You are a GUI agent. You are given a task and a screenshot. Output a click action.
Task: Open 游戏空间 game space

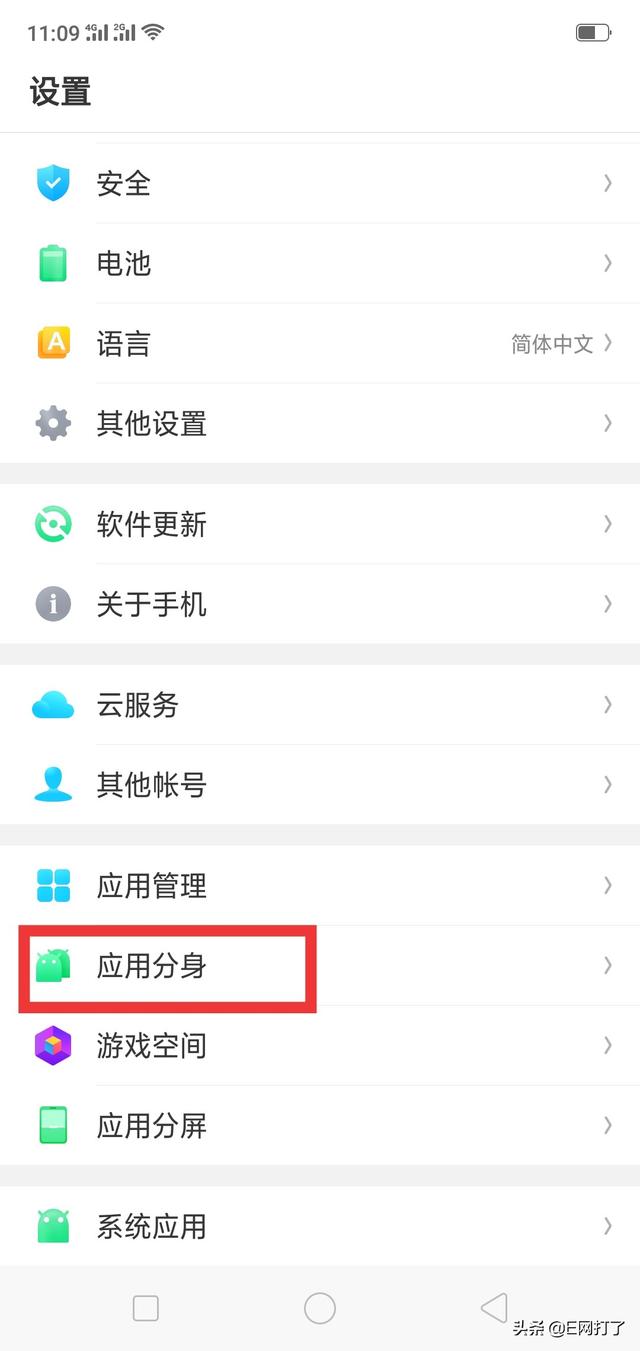(320, 1046)
